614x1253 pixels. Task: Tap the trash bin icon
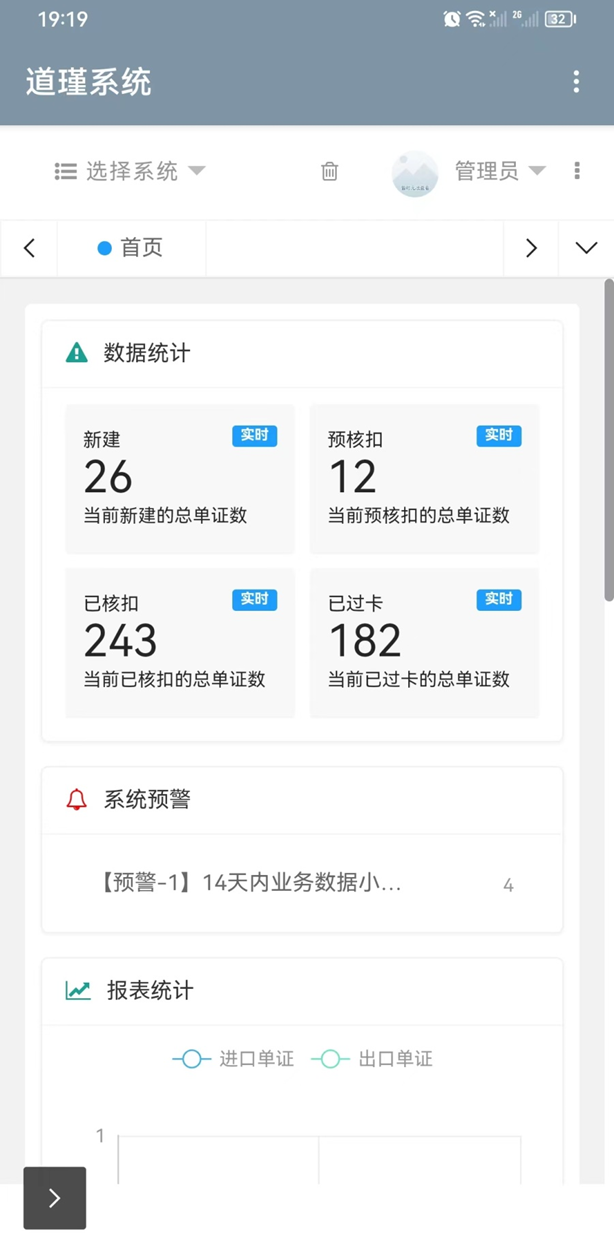click(x=330, y=171)
